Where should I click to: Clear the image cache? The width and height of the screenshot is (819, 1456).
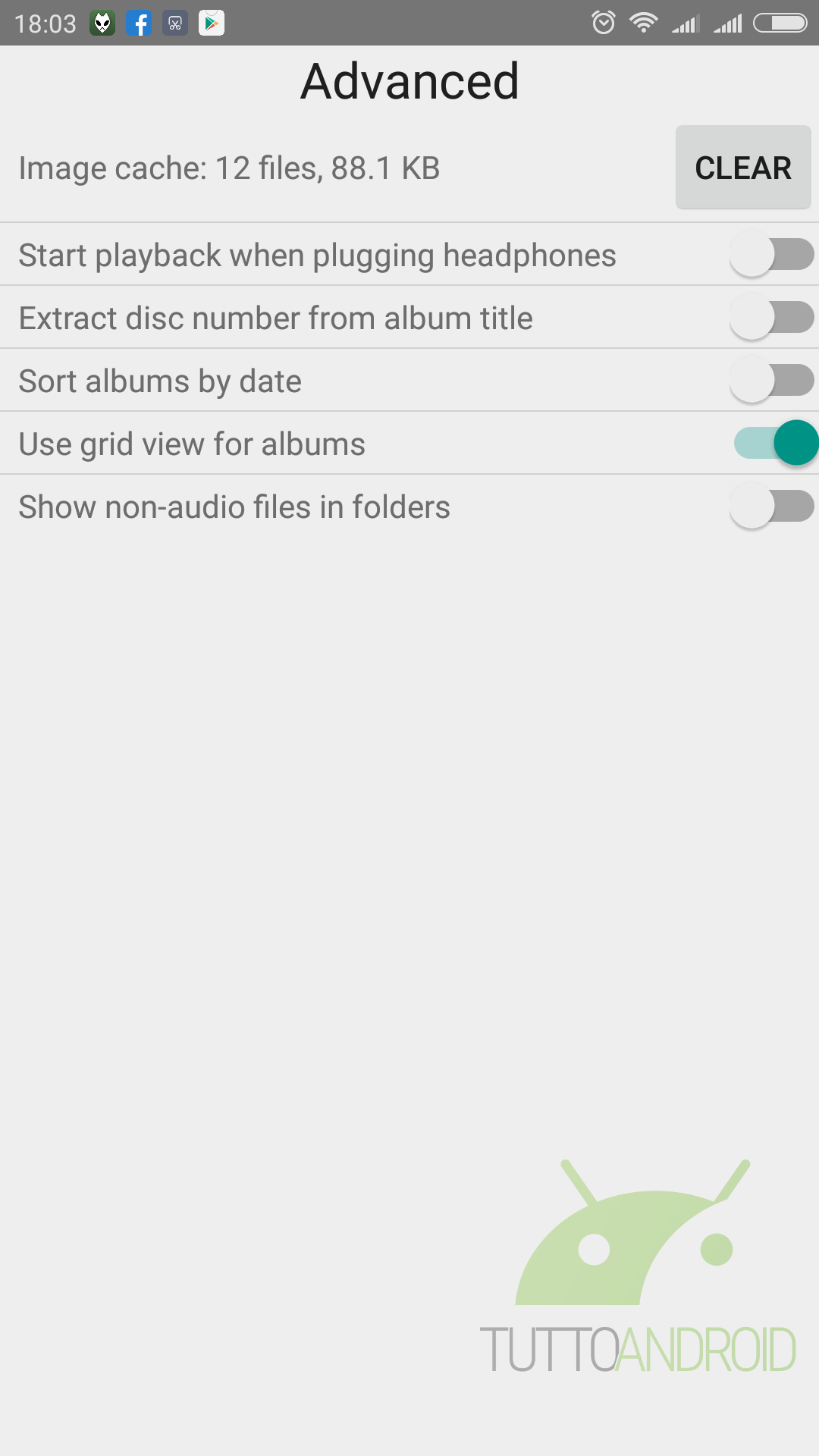pyautogui.click(x=743, y=168)
